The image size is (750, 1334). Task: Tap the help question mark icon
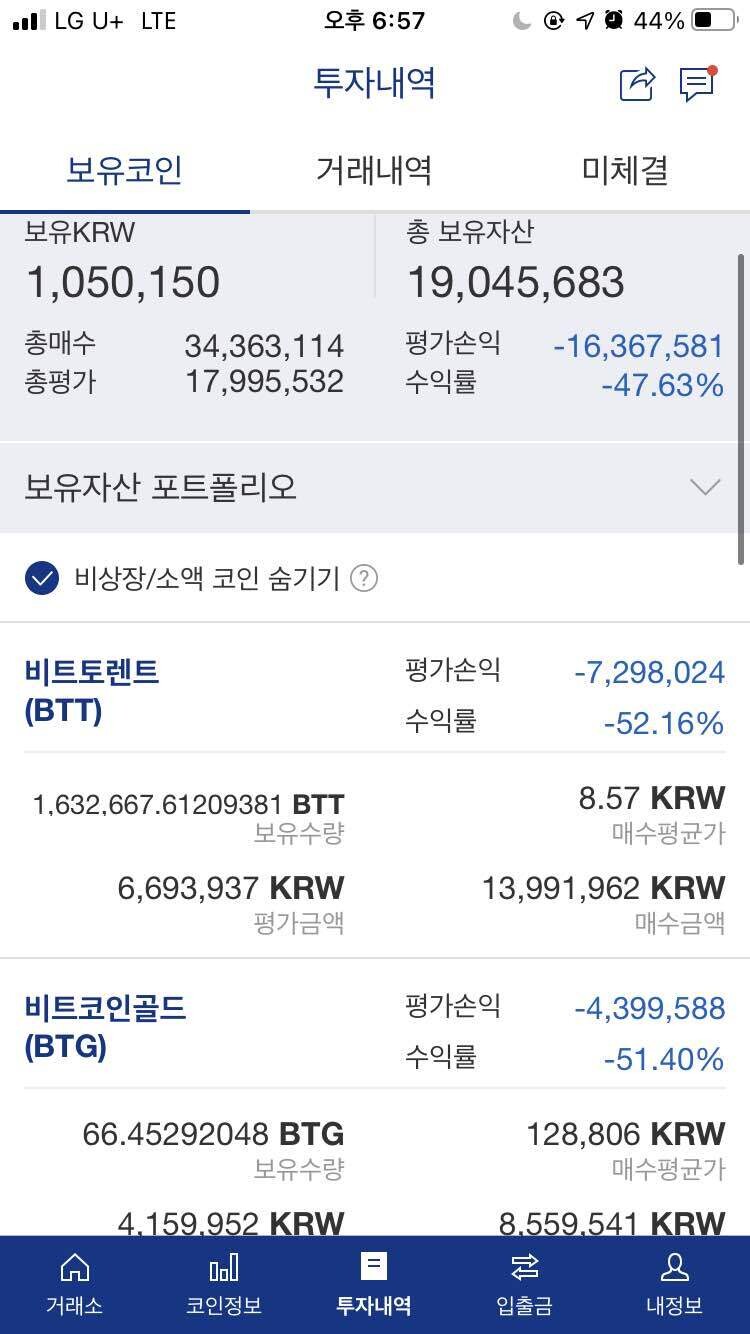[368, 578]
